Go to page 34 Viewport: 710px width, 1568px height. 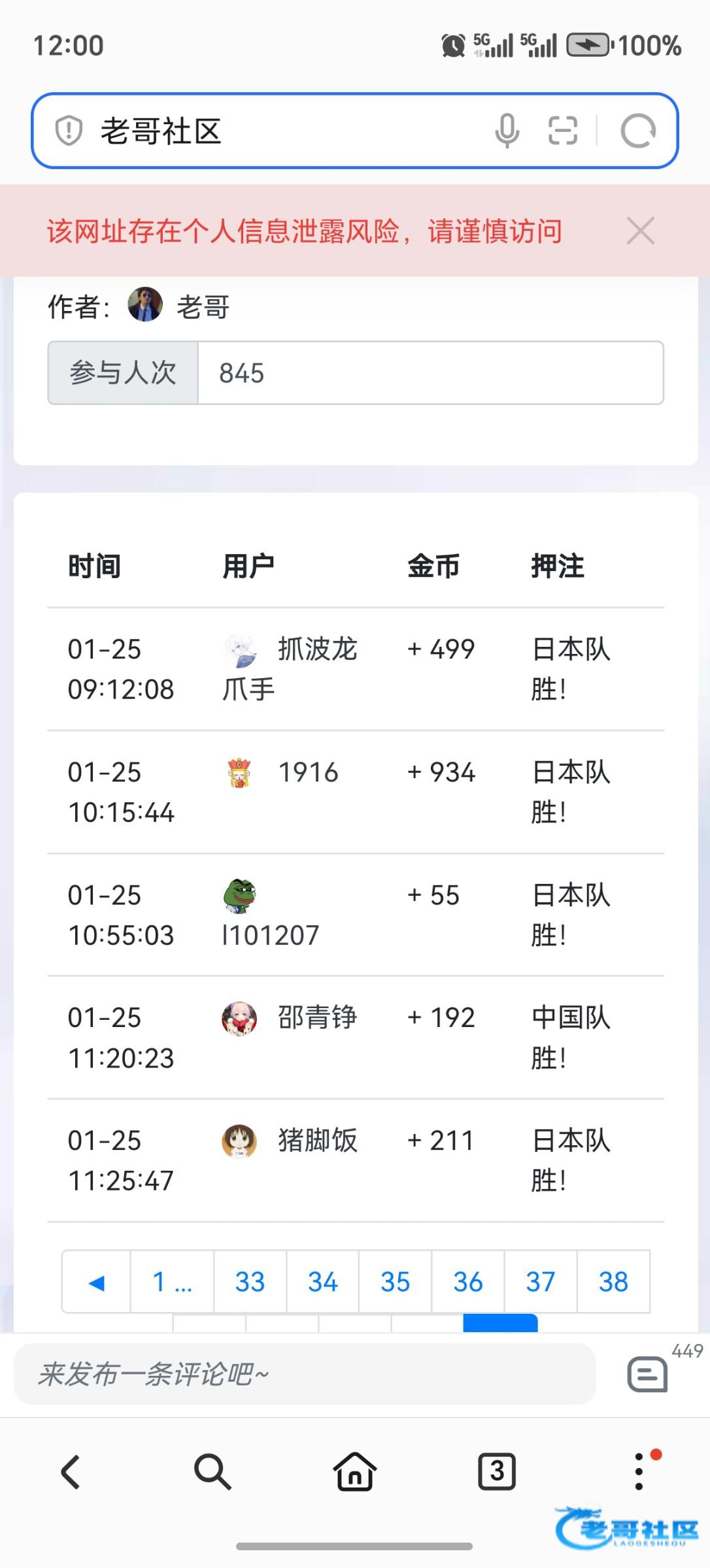[322, 1282]
